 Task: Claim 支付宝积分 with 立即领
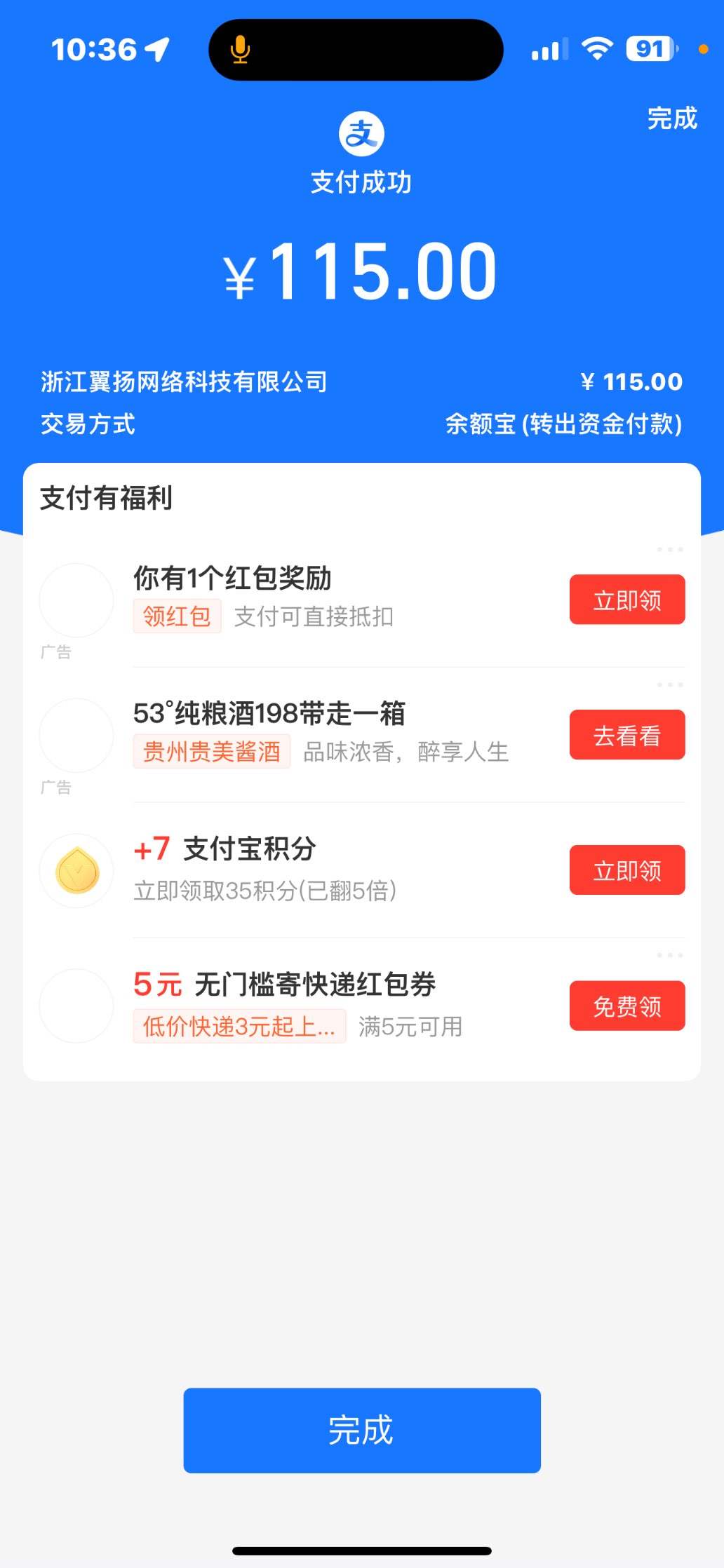coord(626,870)
